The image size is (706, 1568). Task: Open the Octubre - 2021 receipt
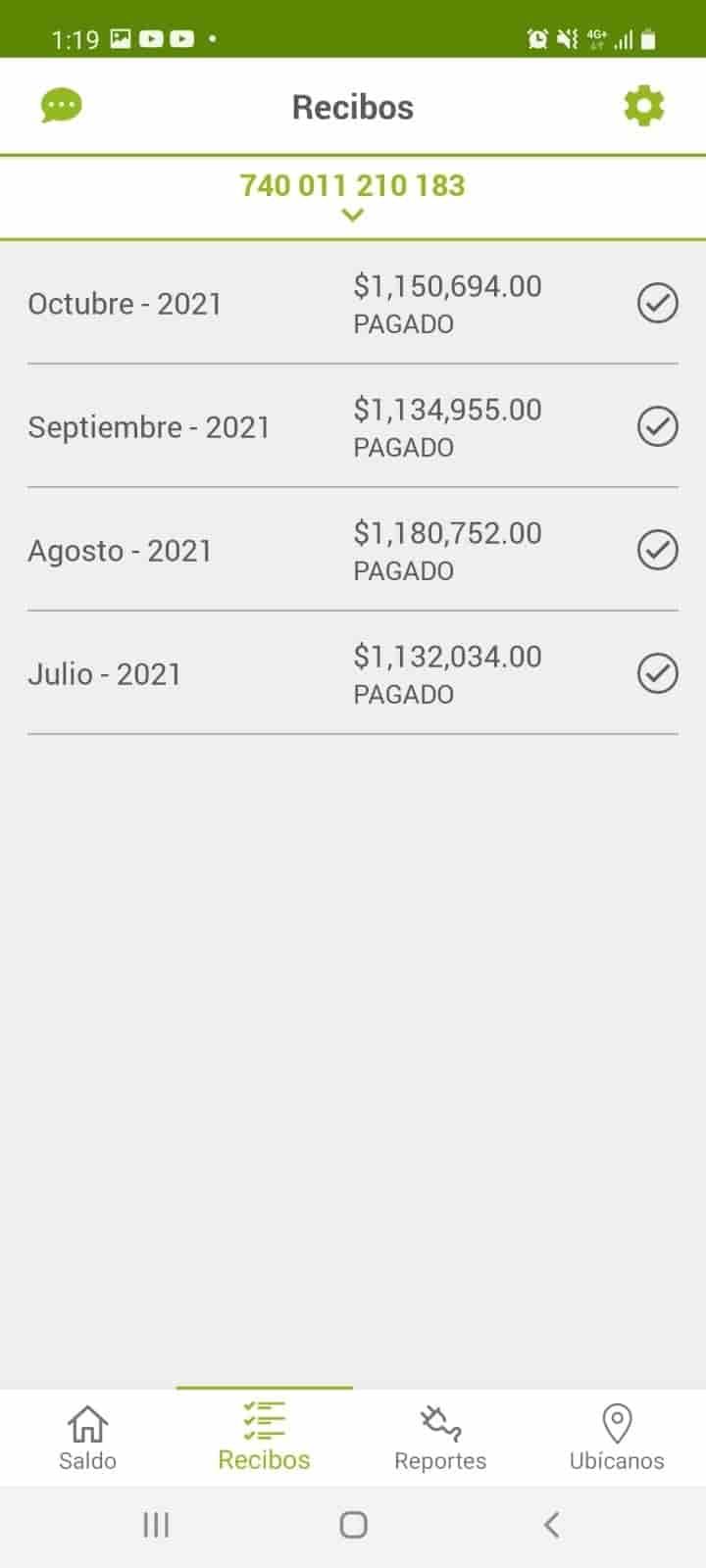(352, 304)
